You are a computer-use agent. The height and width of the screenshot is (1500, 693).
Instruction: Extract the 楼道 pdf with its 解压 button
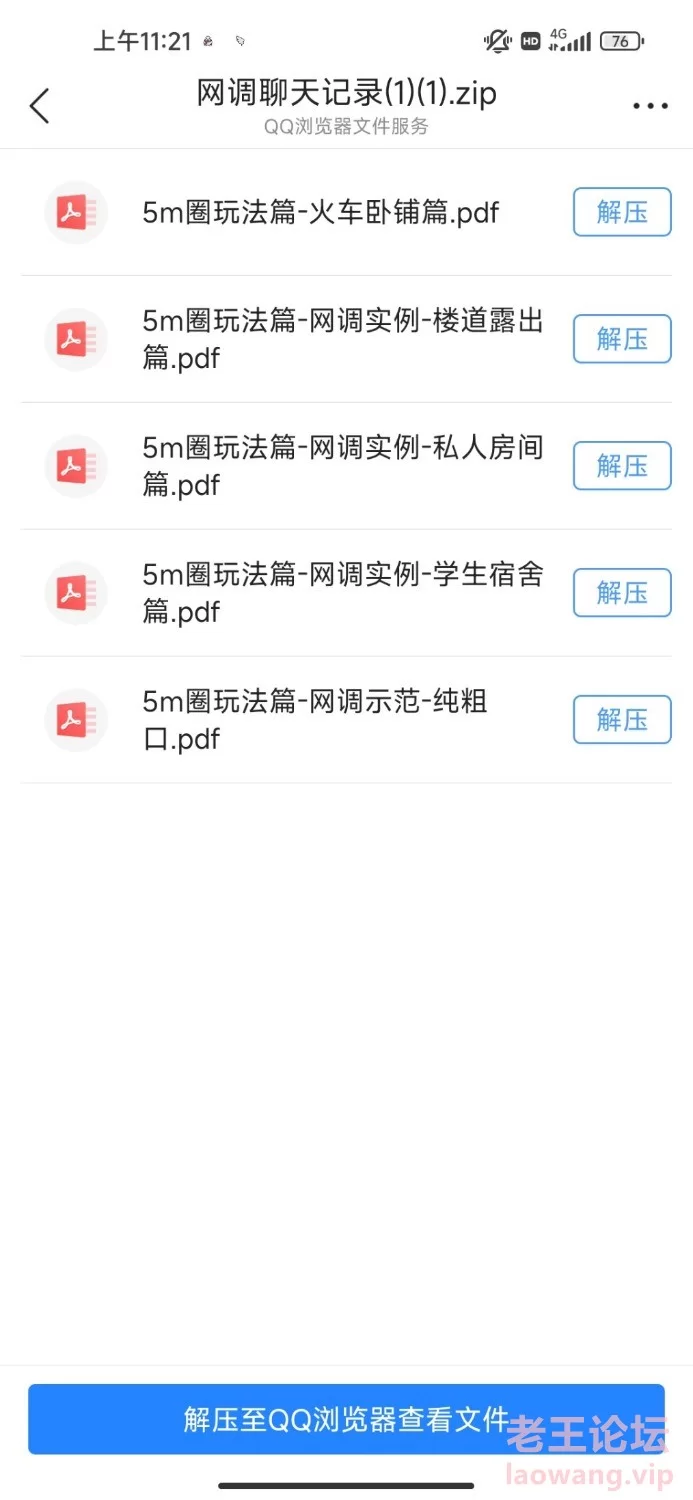[x=622, y=339]
